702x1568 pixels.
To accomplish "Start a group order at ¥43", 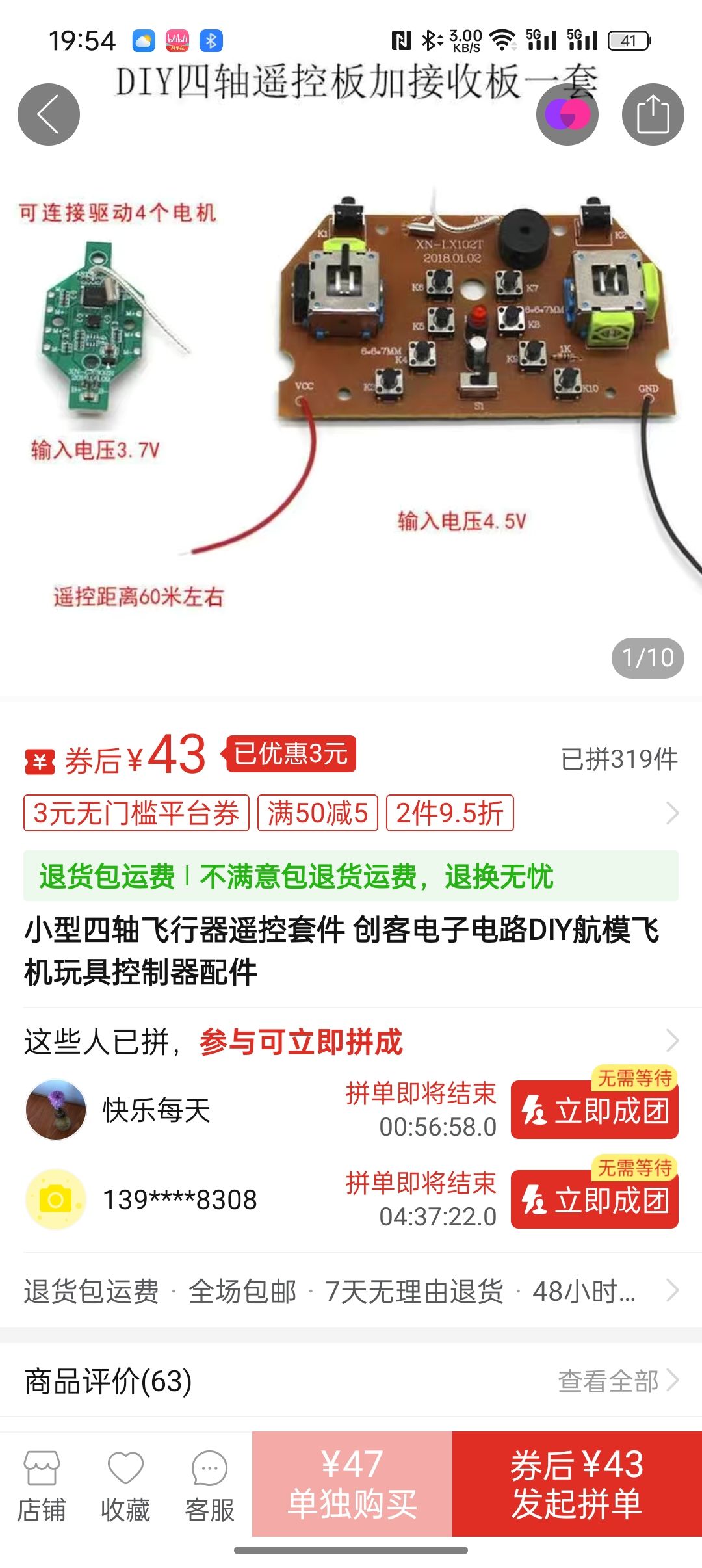I will [x=577, y=1484].
